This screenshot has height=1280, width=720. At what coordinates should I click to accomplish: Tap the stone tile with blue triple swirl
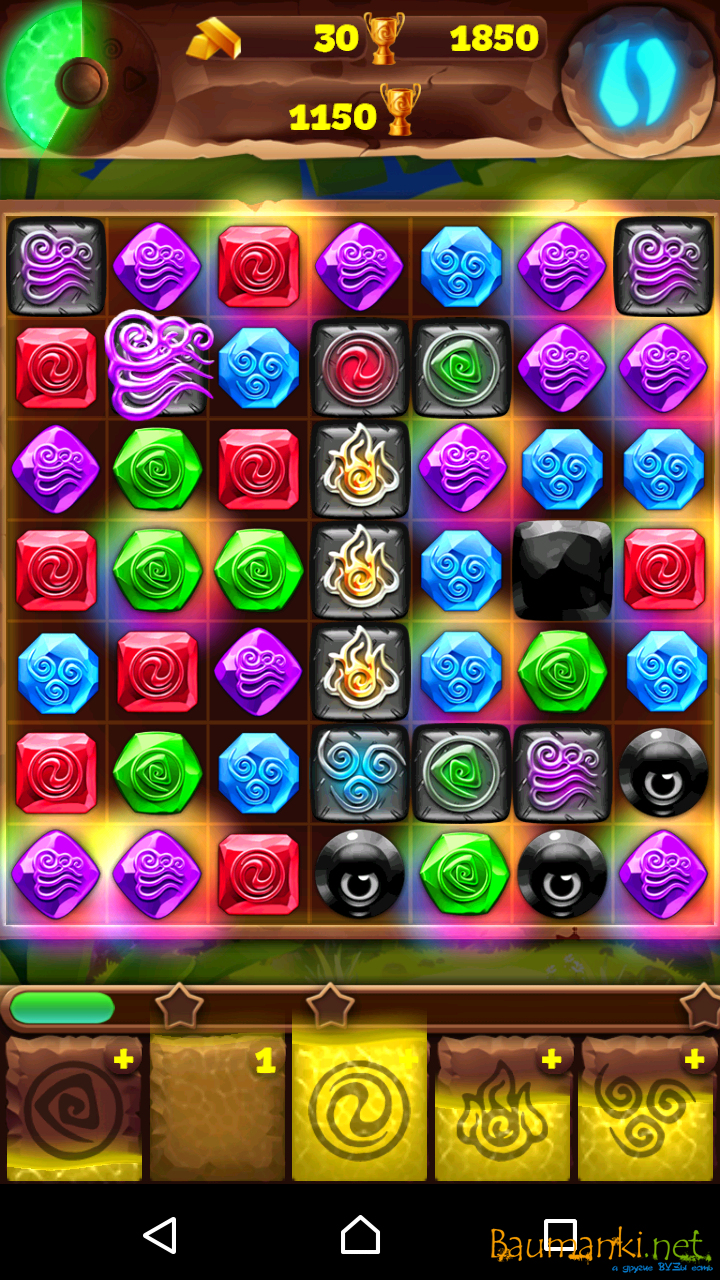(359, 772)
